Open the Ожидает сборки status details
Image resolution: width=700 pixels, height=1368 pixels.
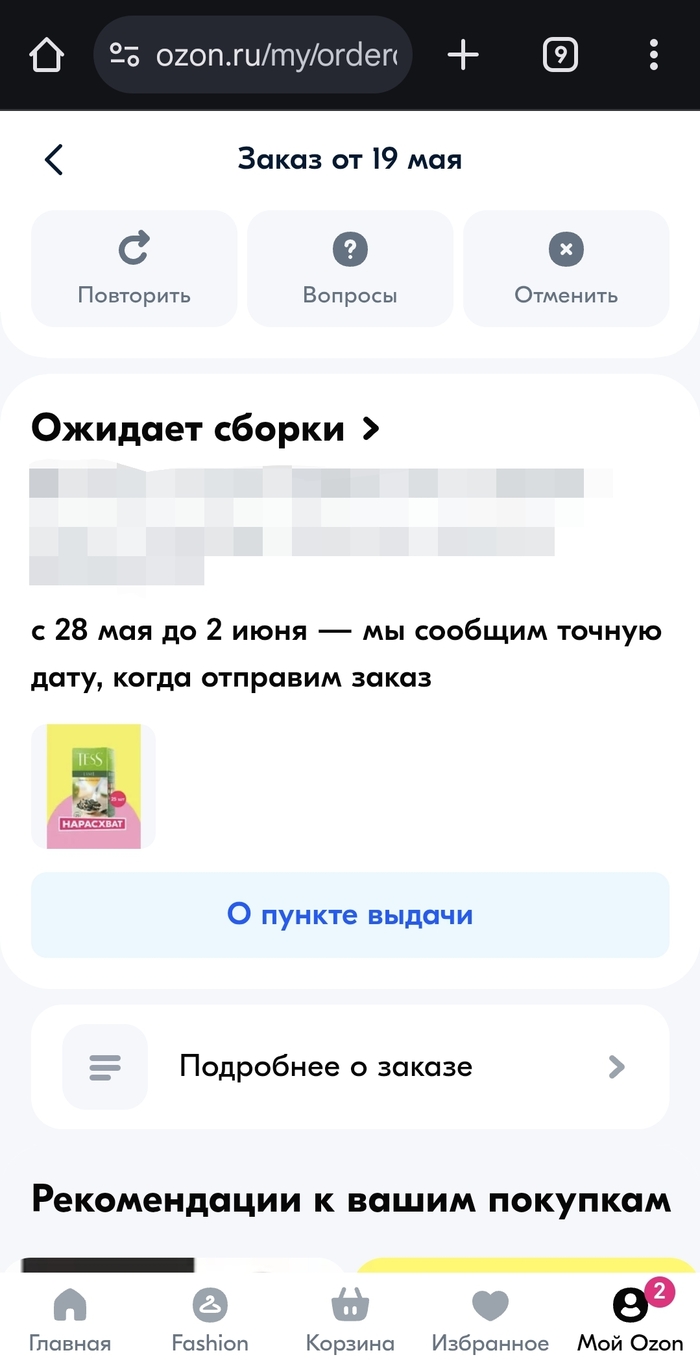[206, 429]
